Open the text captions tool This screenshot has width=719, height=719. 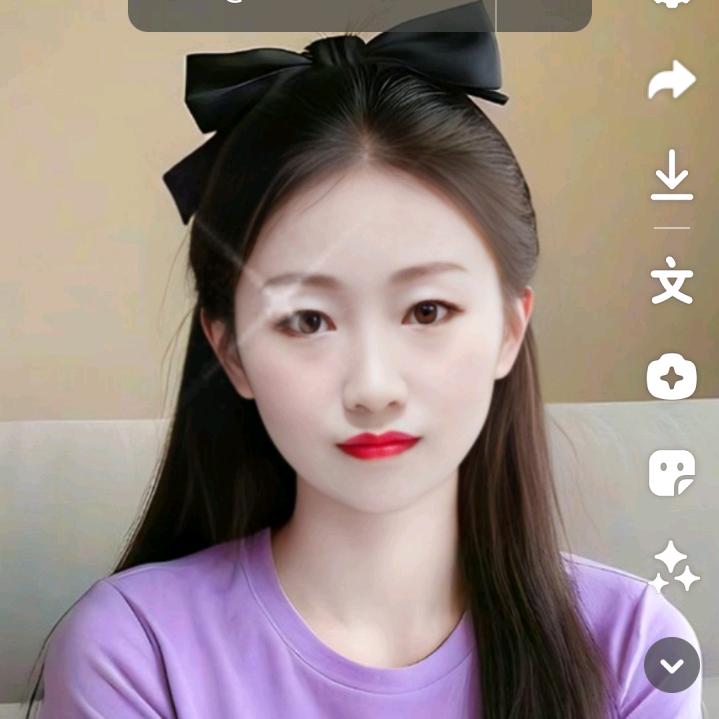coord(672,281)
